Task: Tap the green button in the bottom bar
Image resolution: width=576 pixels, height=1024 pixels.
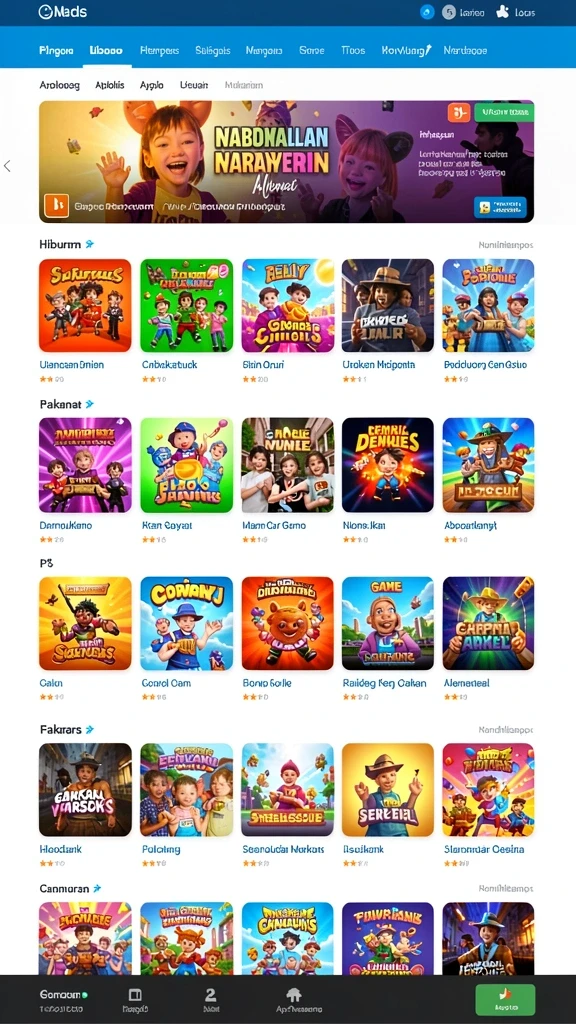Action: (x=505, y=999)
